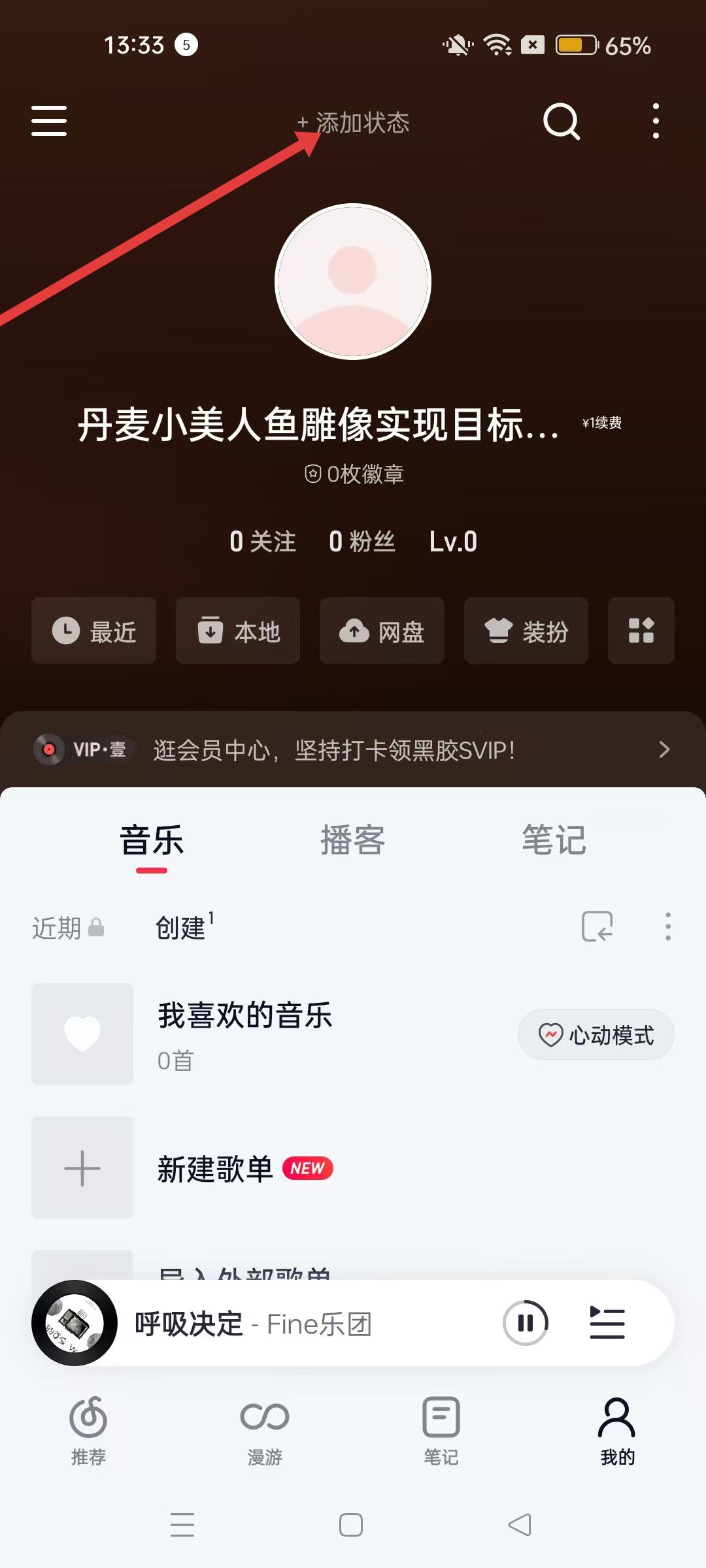Open the top-right overflow menu
Viewport: 706px width, 1568px height.
click(x=656, y=121)
